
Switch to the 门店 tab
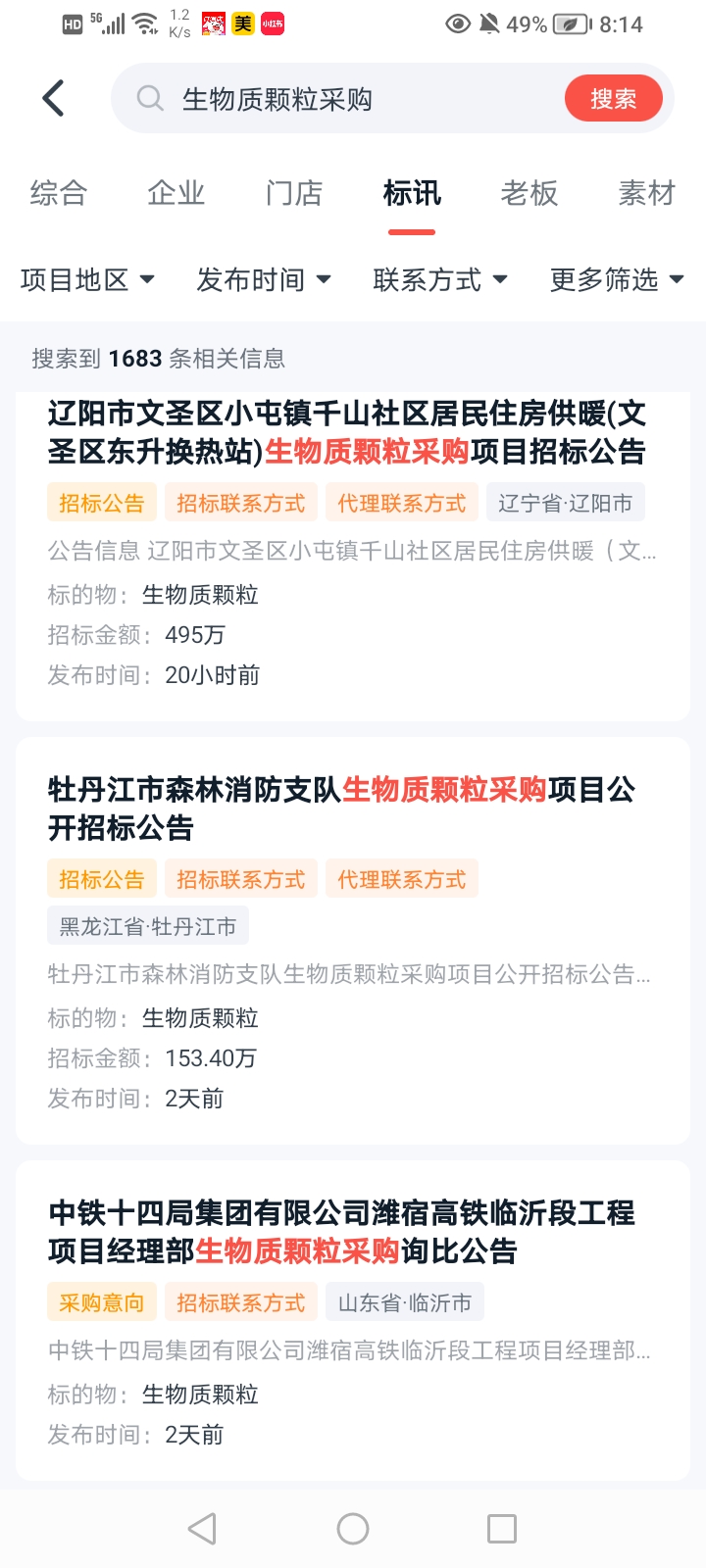tap(294, 193)
